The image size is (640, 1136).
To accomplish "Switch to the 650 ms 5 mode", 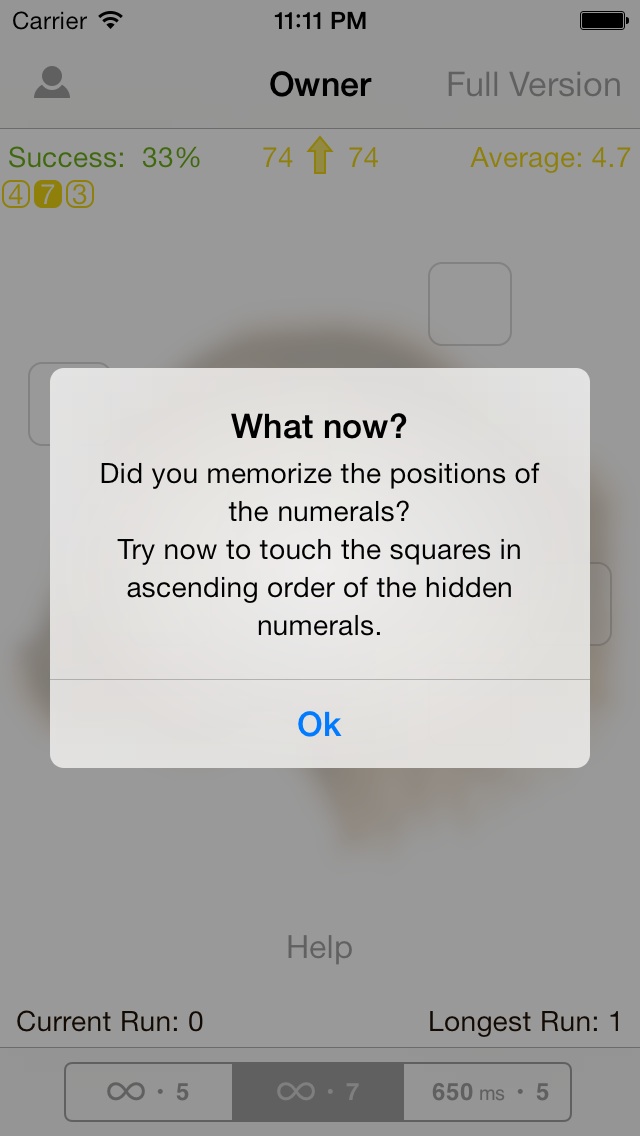I will point(487,1092).
